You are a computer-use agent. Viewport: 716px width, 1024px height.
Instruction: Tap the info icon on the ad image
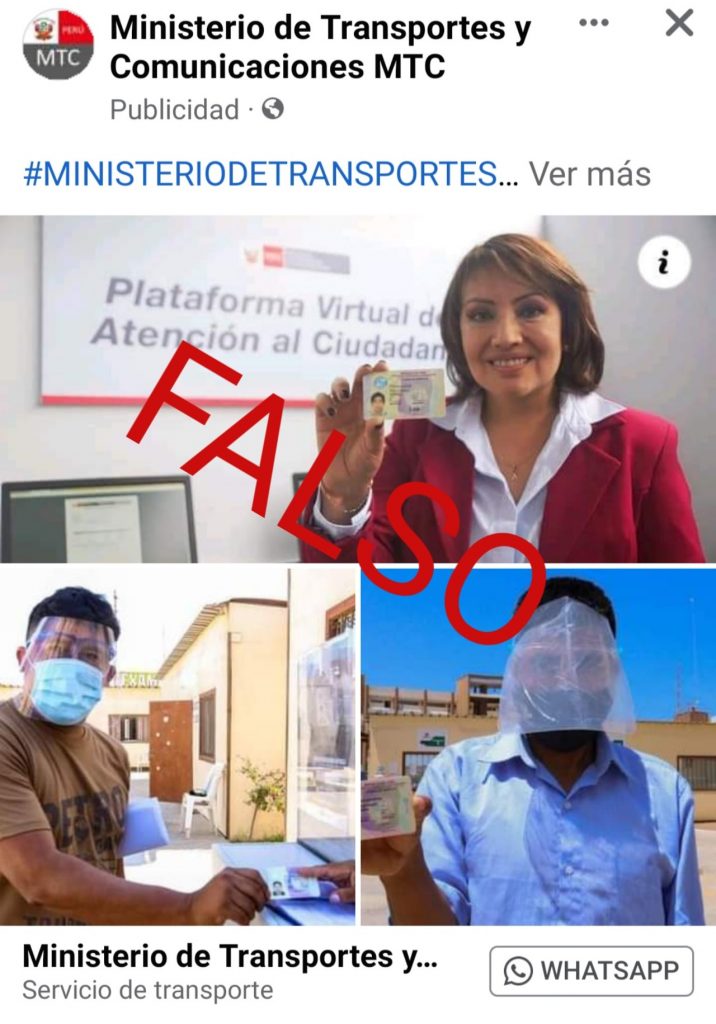664,263
